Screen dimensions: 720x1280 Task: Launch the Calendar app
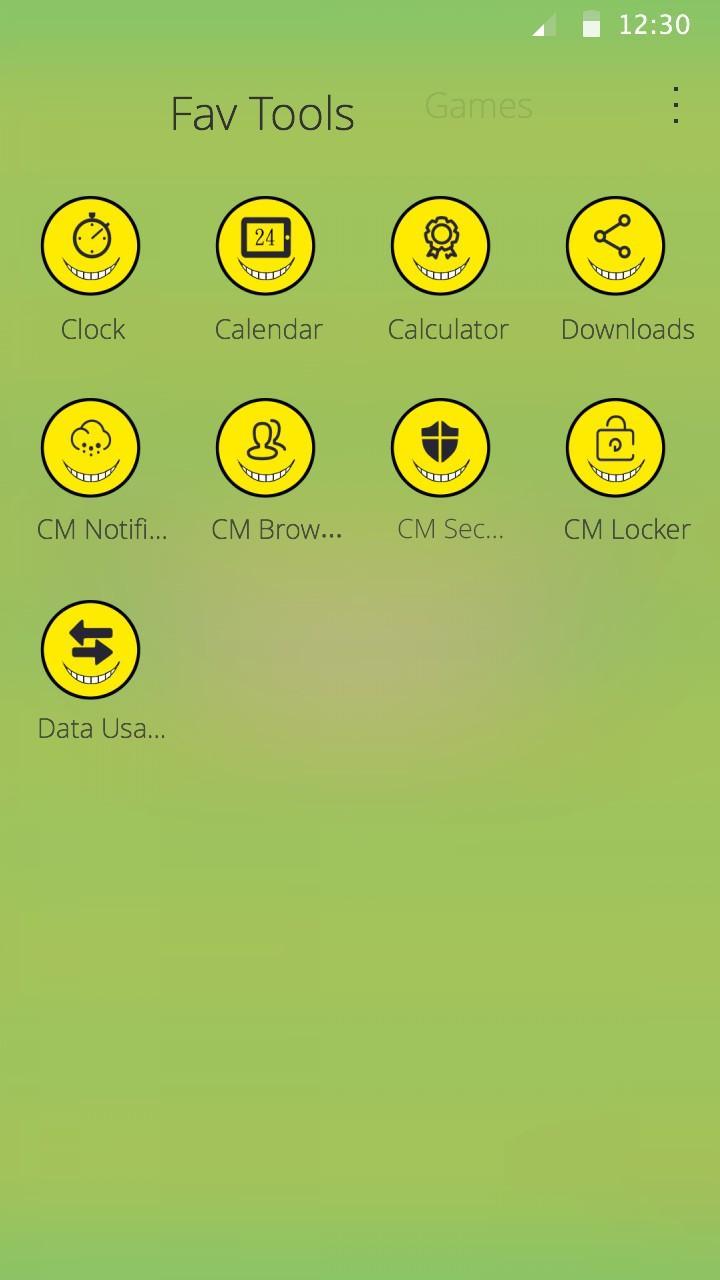(x=265, y=246)
